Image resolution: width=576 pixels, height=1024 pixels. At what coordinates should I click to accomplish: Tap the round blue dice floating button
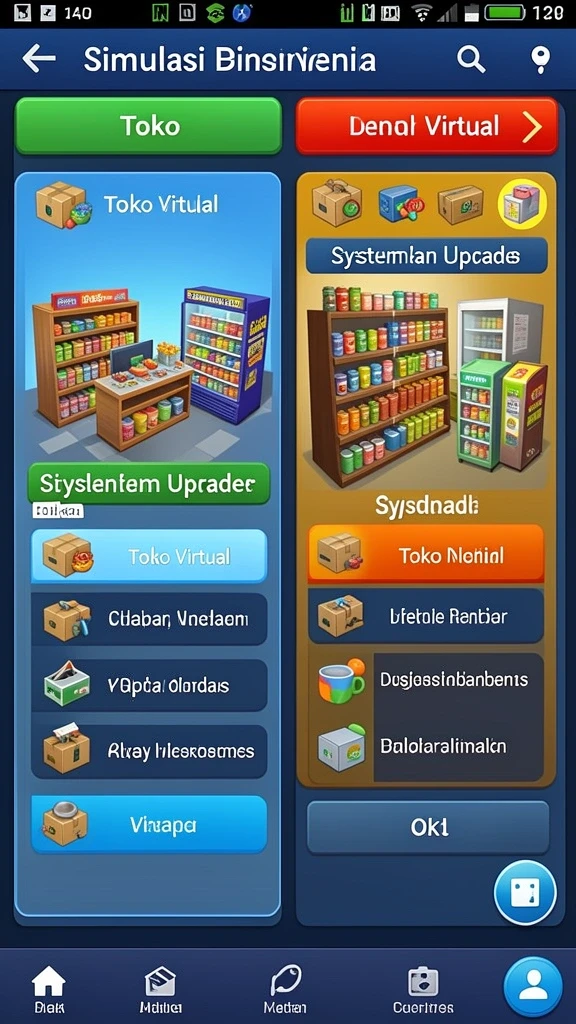(x=525, y=892)
